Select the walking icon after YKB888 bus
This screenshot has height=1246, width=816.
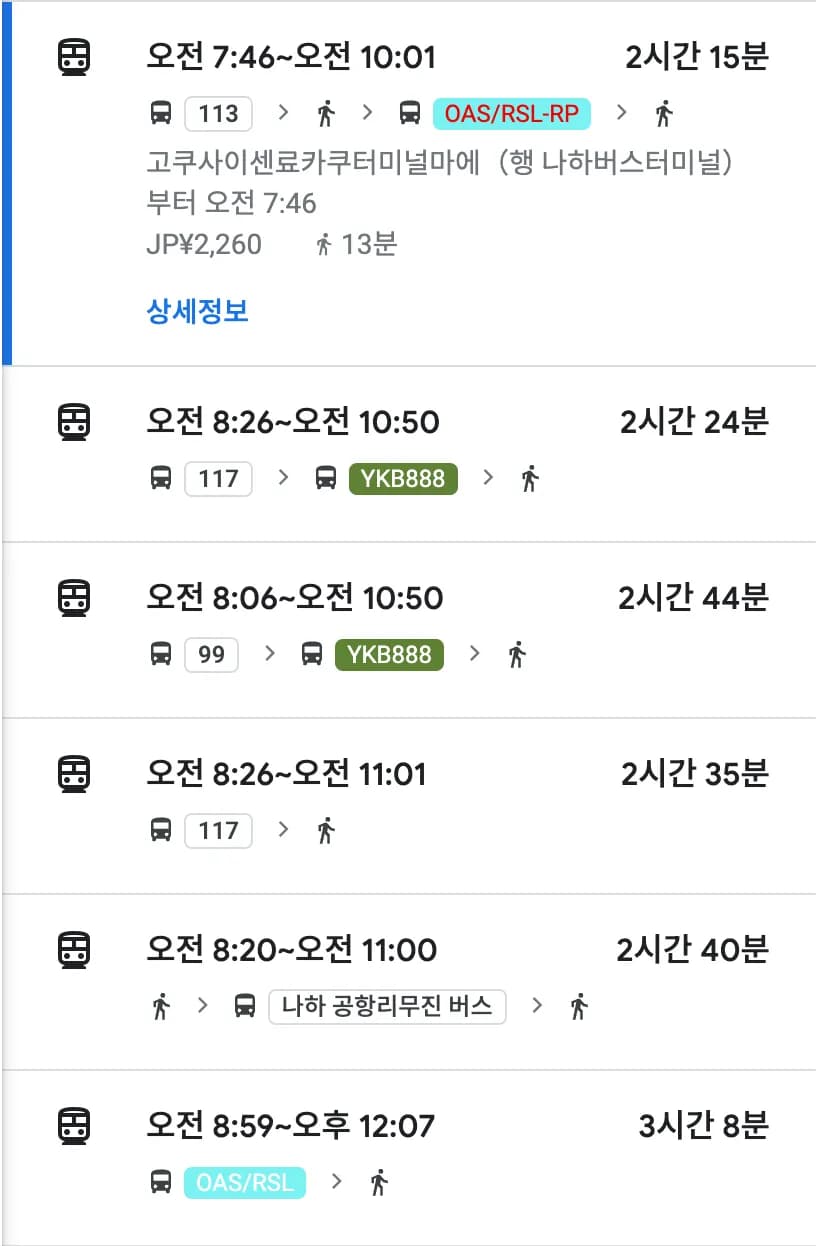529,478
